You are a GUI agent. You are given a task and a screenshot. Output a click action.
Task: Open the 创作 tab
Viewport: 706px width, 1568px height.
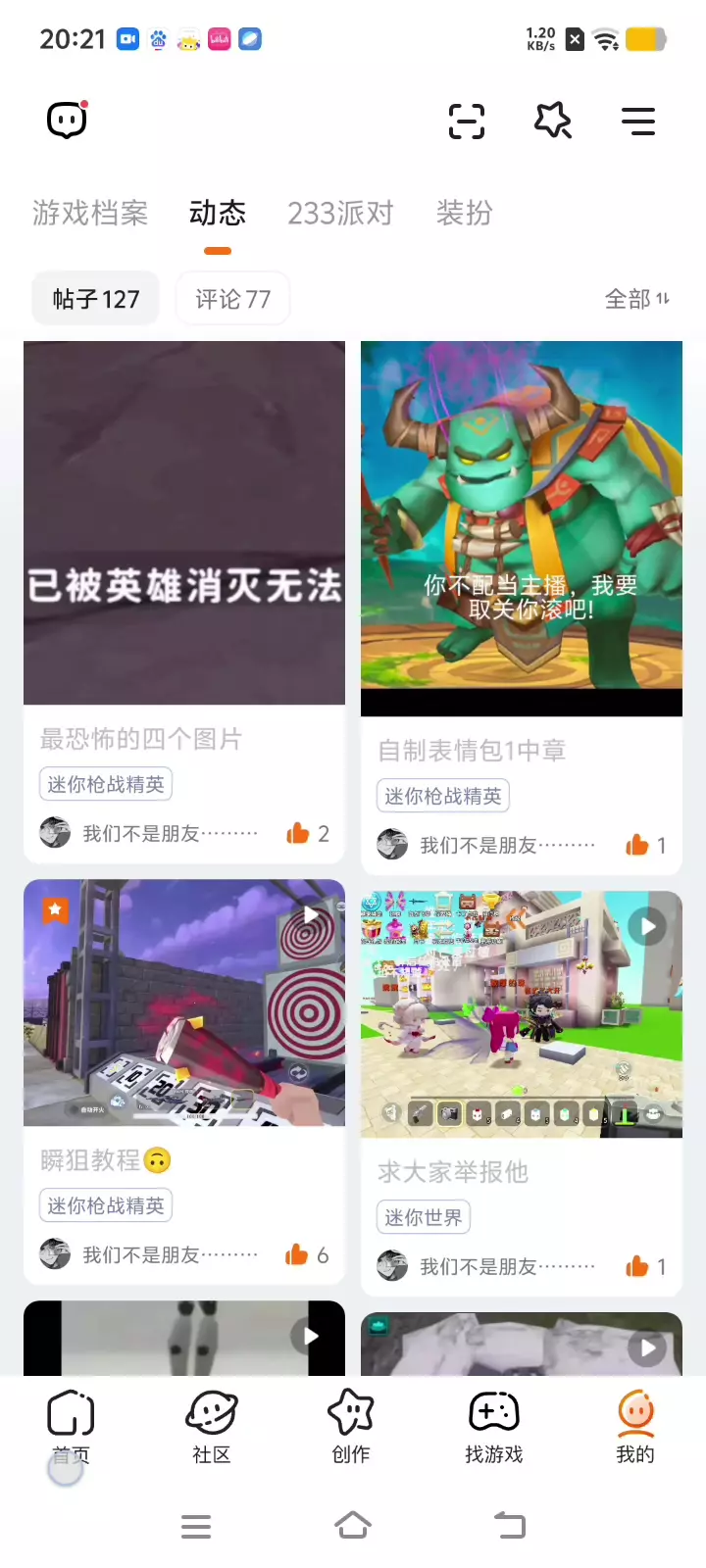pyautogui.click(x=351, y=1427)
